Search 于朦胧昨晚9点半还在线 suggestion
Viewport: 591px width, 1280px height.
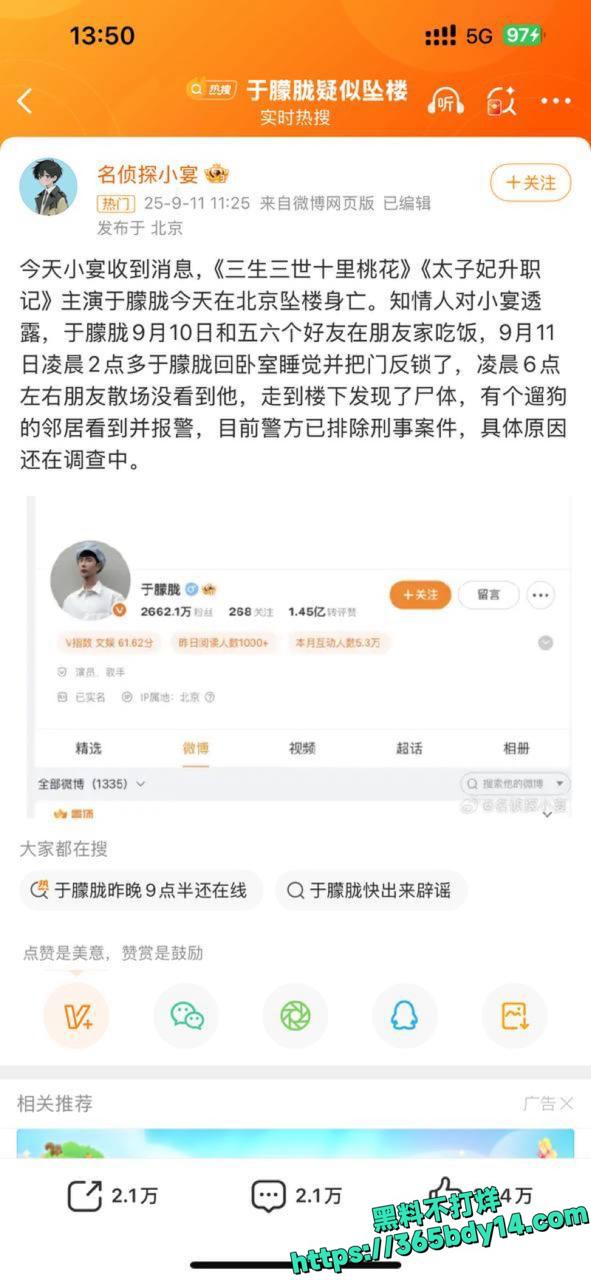point(141,890)
